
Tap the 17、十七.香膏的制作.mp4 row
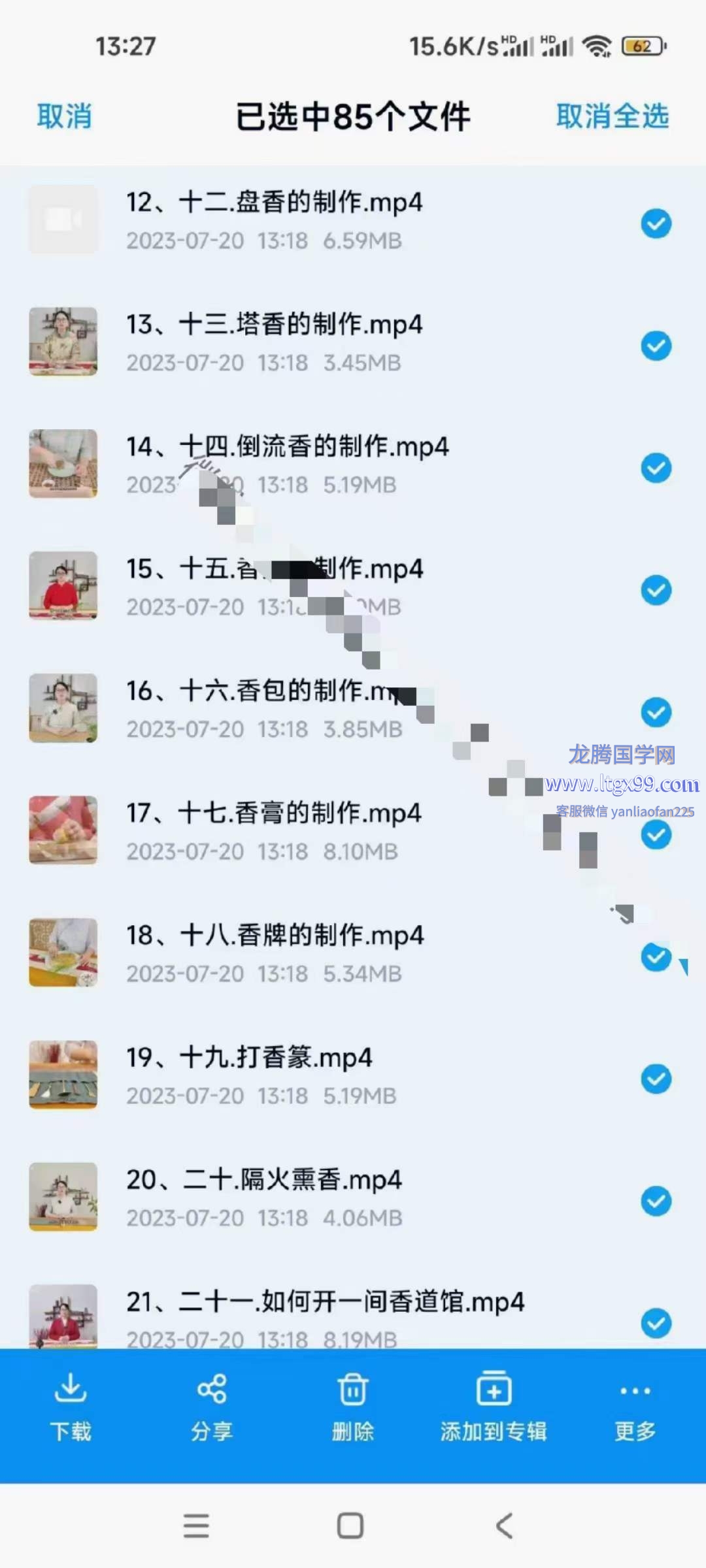275,831
